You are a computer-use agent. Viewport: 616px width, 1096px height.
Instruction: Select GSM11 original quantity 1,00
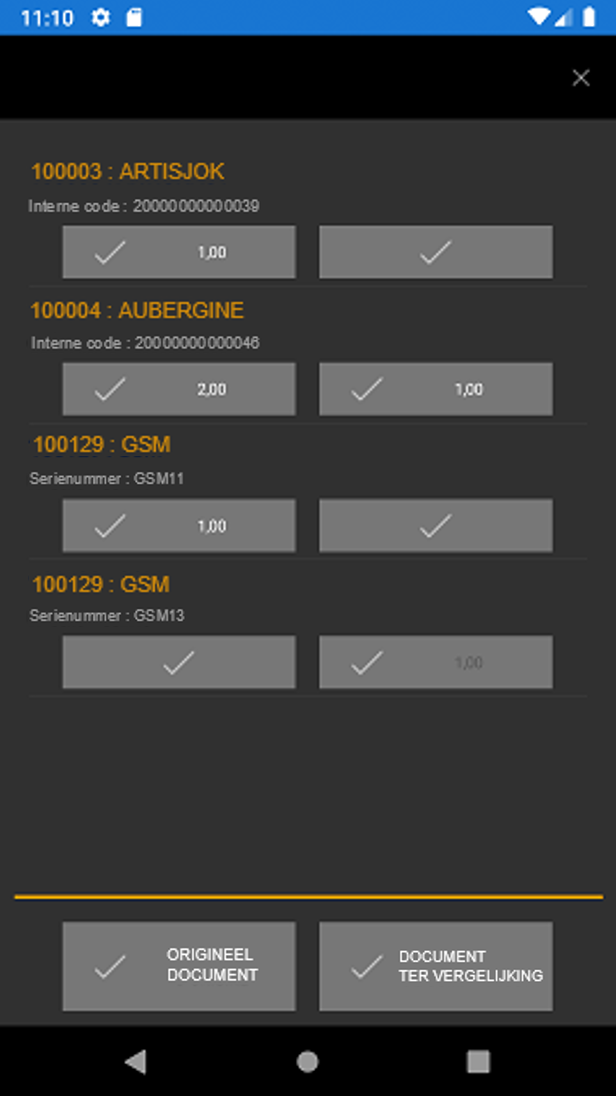tap(179, 526)
